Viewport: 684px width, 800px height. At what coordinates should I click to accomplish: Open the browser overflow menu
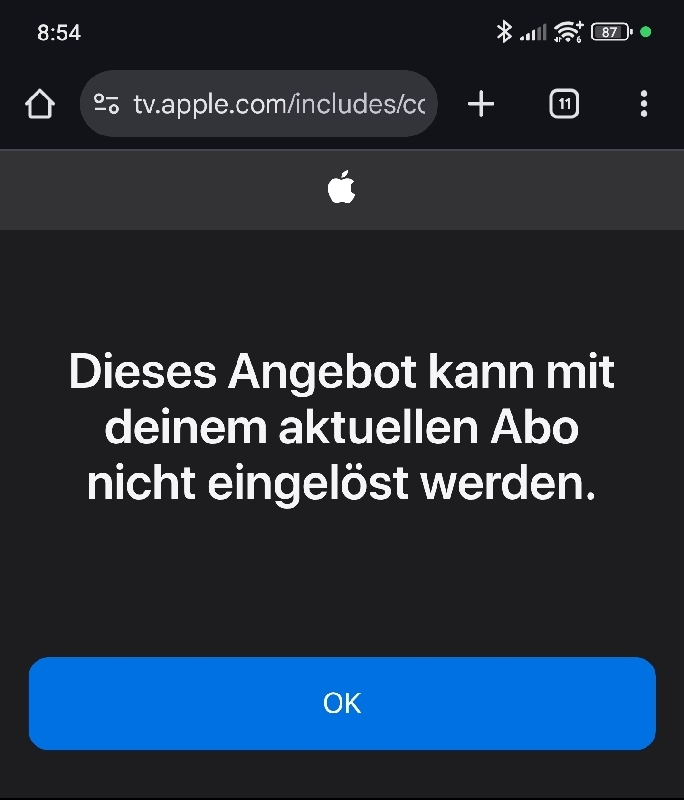click(643, 104)
